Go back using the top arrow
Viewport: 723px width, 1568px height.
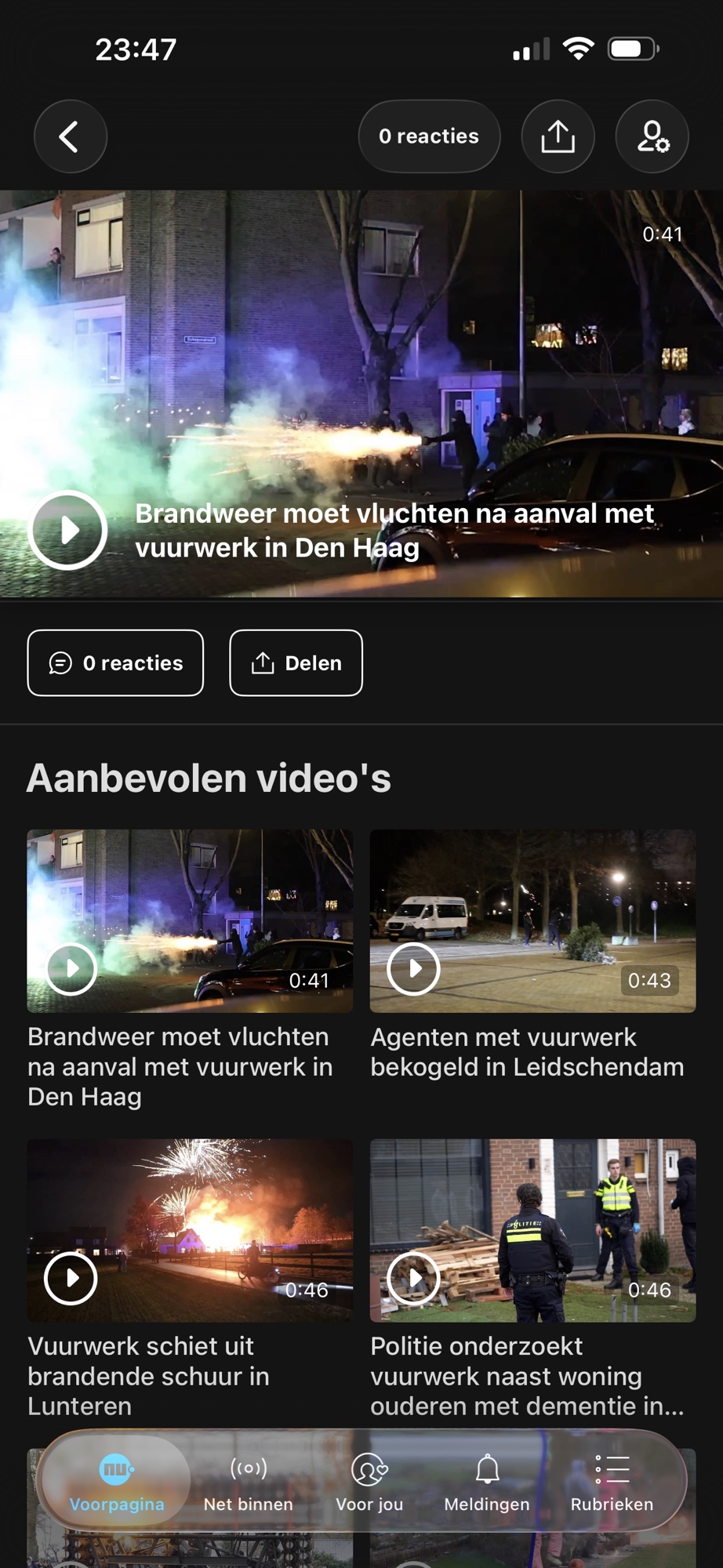click(70, 136)
